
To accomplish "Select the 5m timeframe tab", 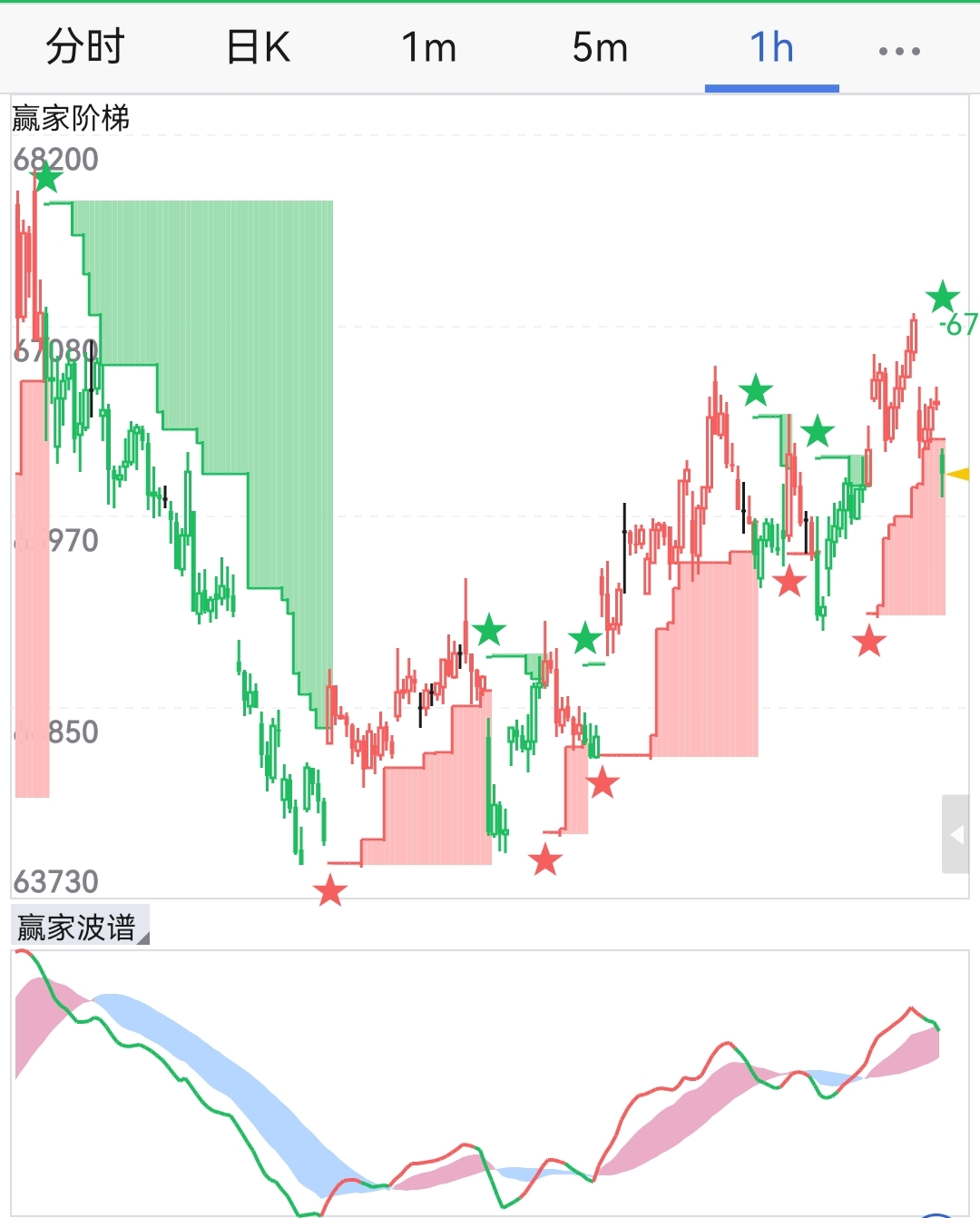I will point(600,47).
